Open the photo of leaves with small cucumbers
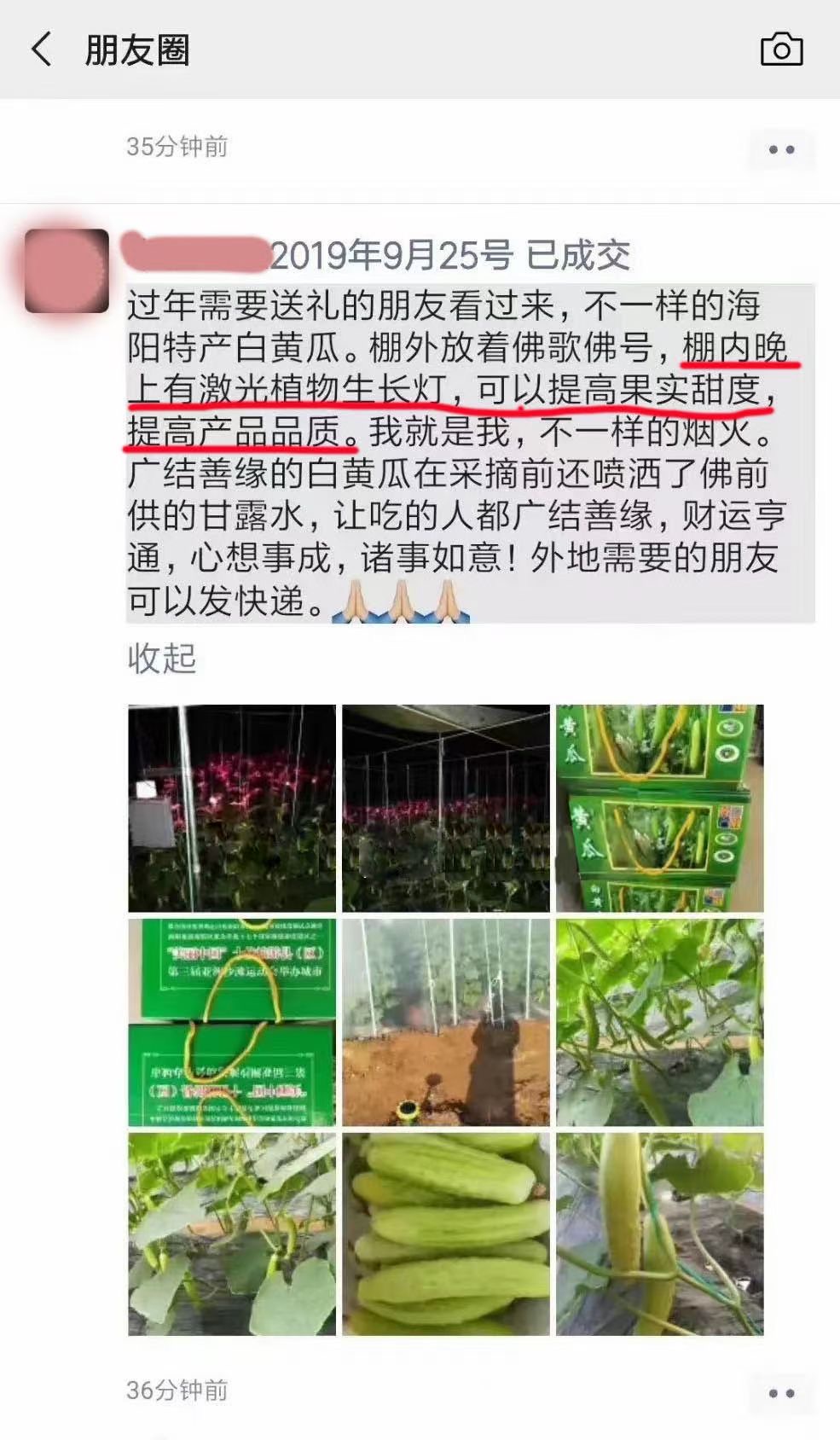 click(x=232, y=1234)
